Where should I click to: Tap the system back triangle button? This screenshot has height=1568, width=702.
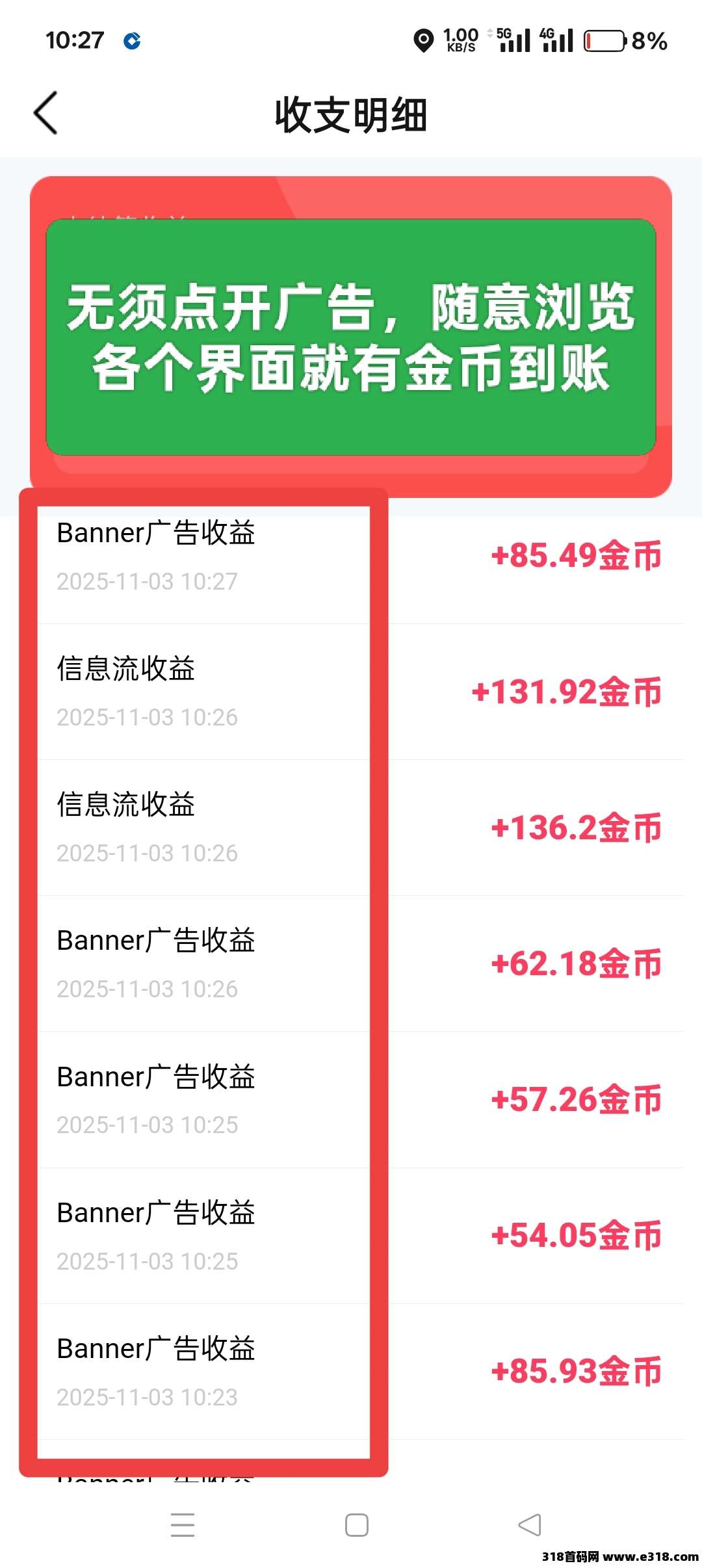pyautogui.click(x=530, y=1524)
